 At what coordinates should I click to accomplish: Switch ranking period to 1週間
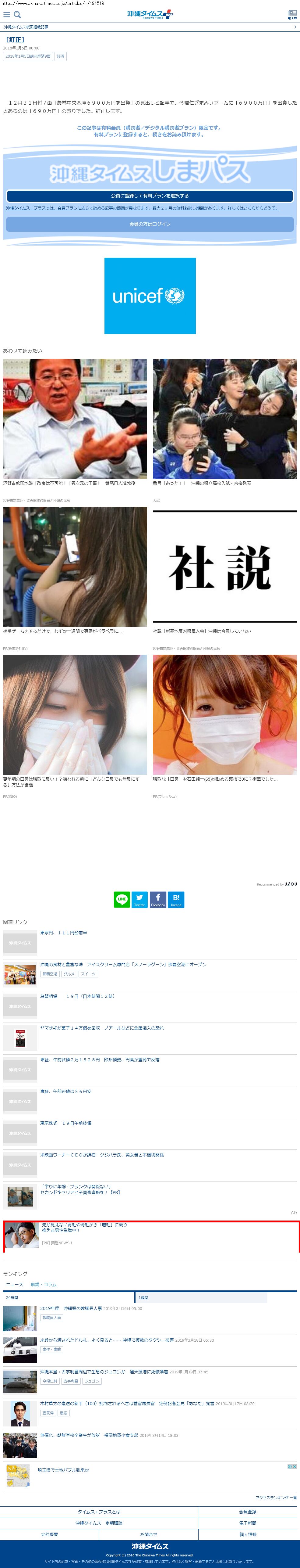click(144, 1298)
